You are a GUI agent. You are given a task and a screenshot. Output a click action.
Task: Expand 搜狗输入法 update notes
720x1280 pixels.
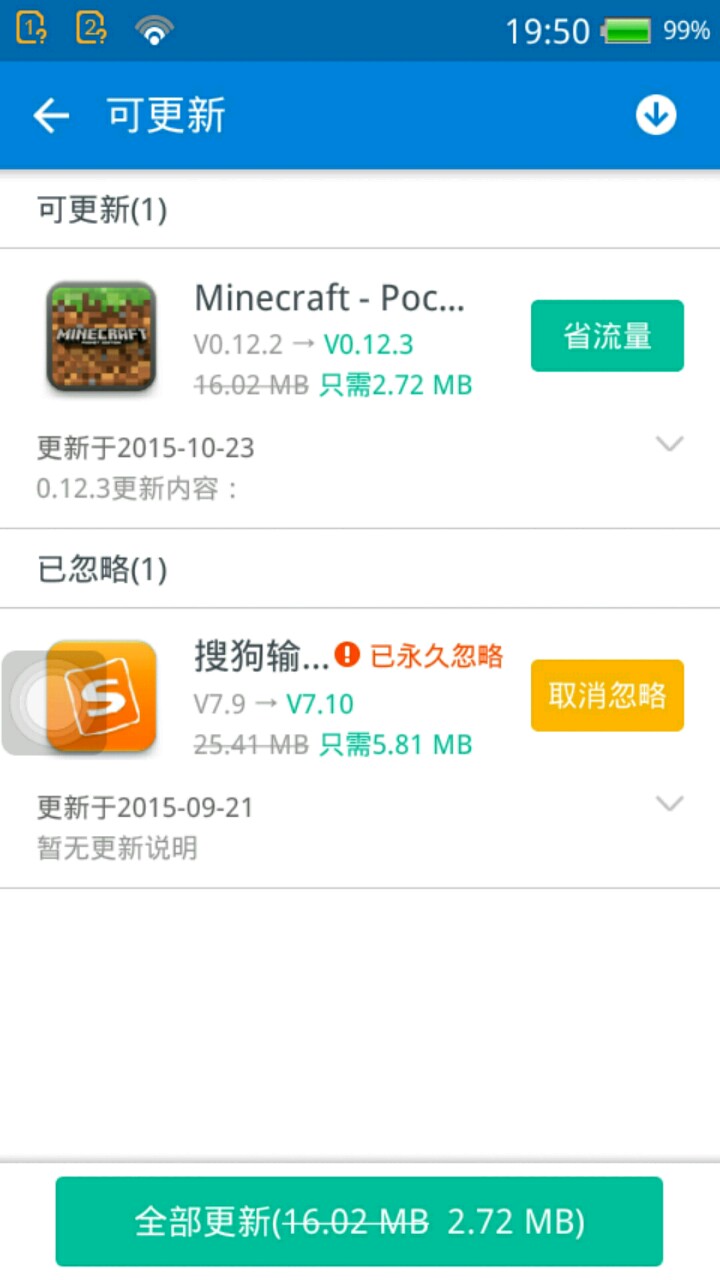pos(669,803)
